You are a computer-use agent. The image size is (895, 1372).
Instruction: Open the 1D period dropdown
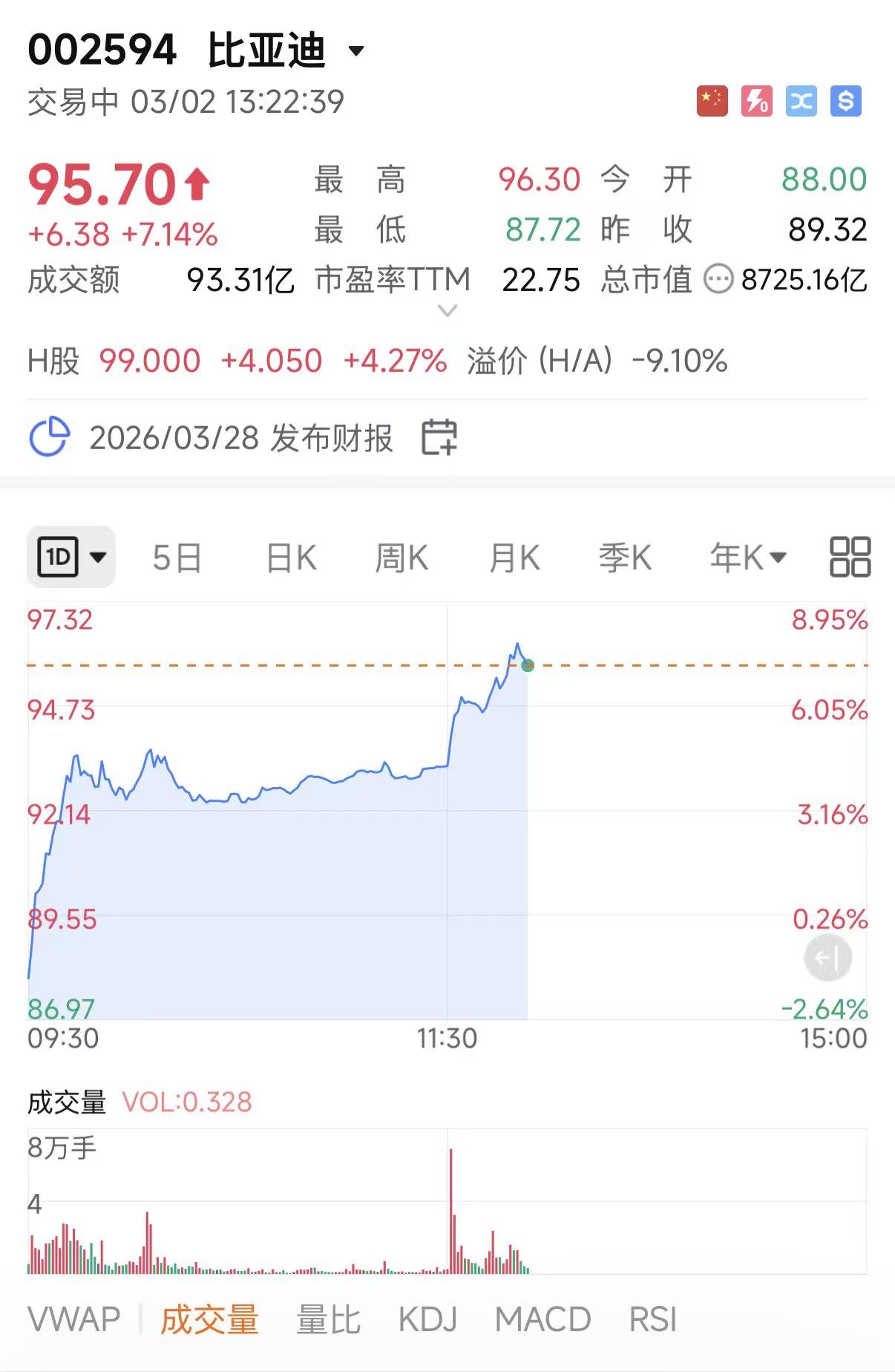click(71, 557)
